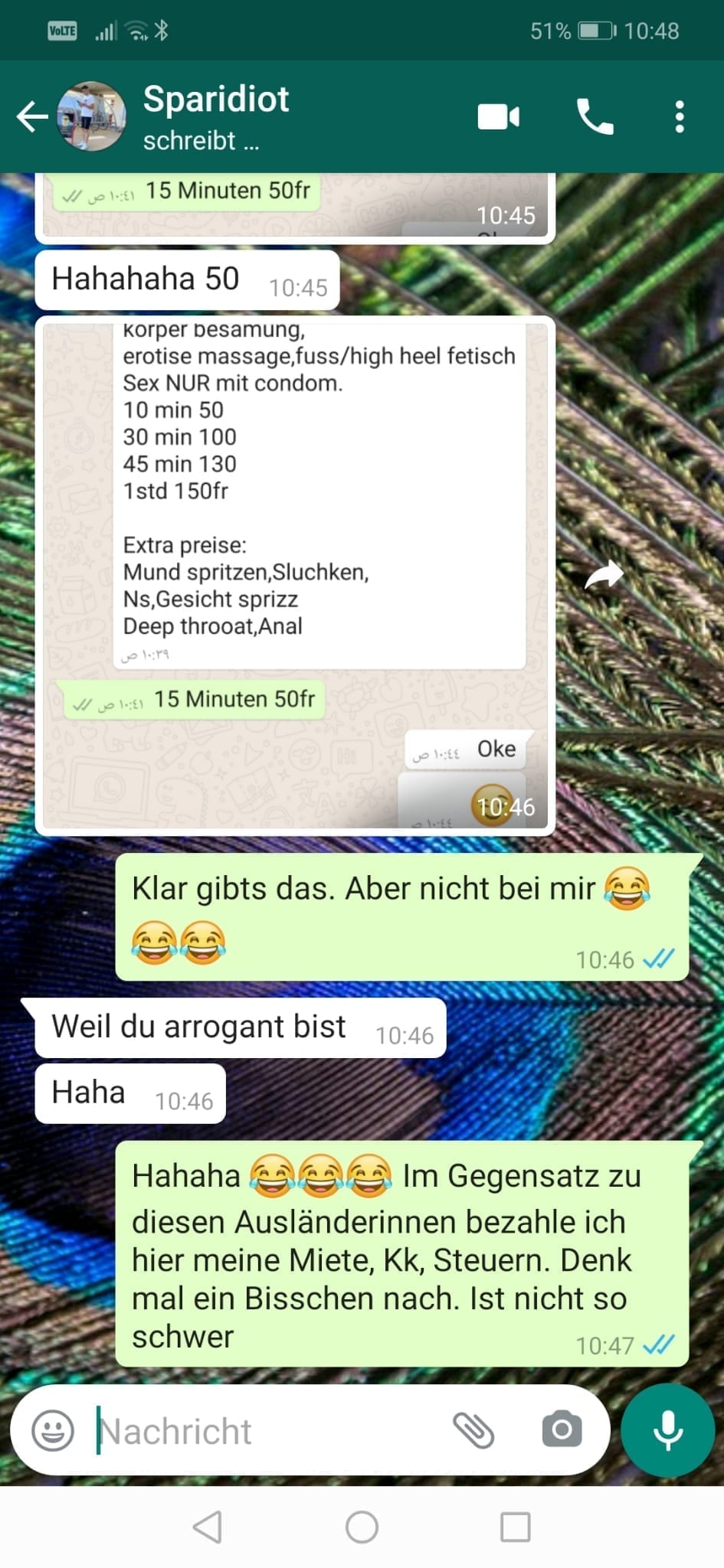Open the overflow menu
724x1568 pixels.
(x=679, y=117)
